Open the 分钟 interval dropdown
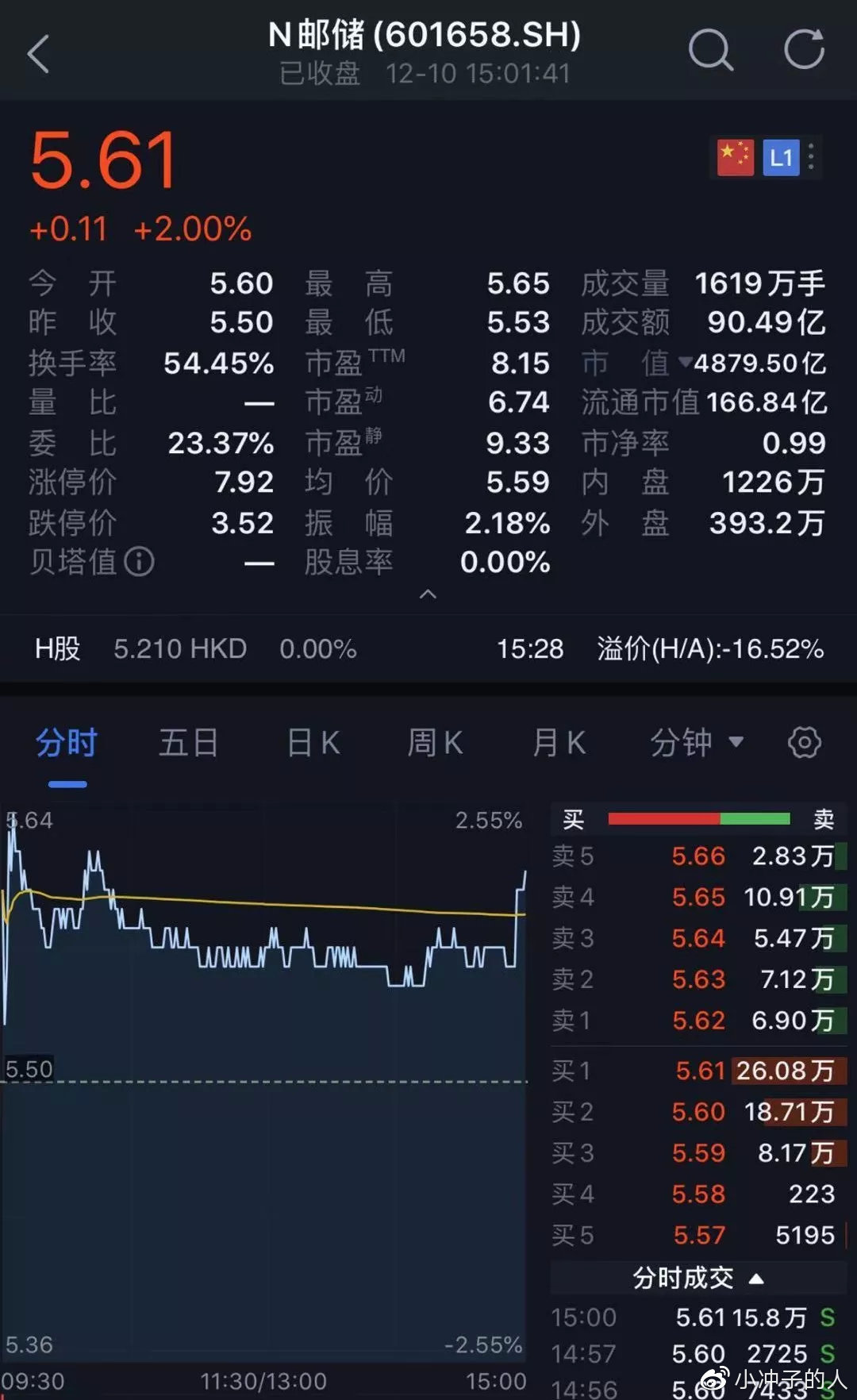The width and height of the screenshot is (857, 1400). point(696,744)
